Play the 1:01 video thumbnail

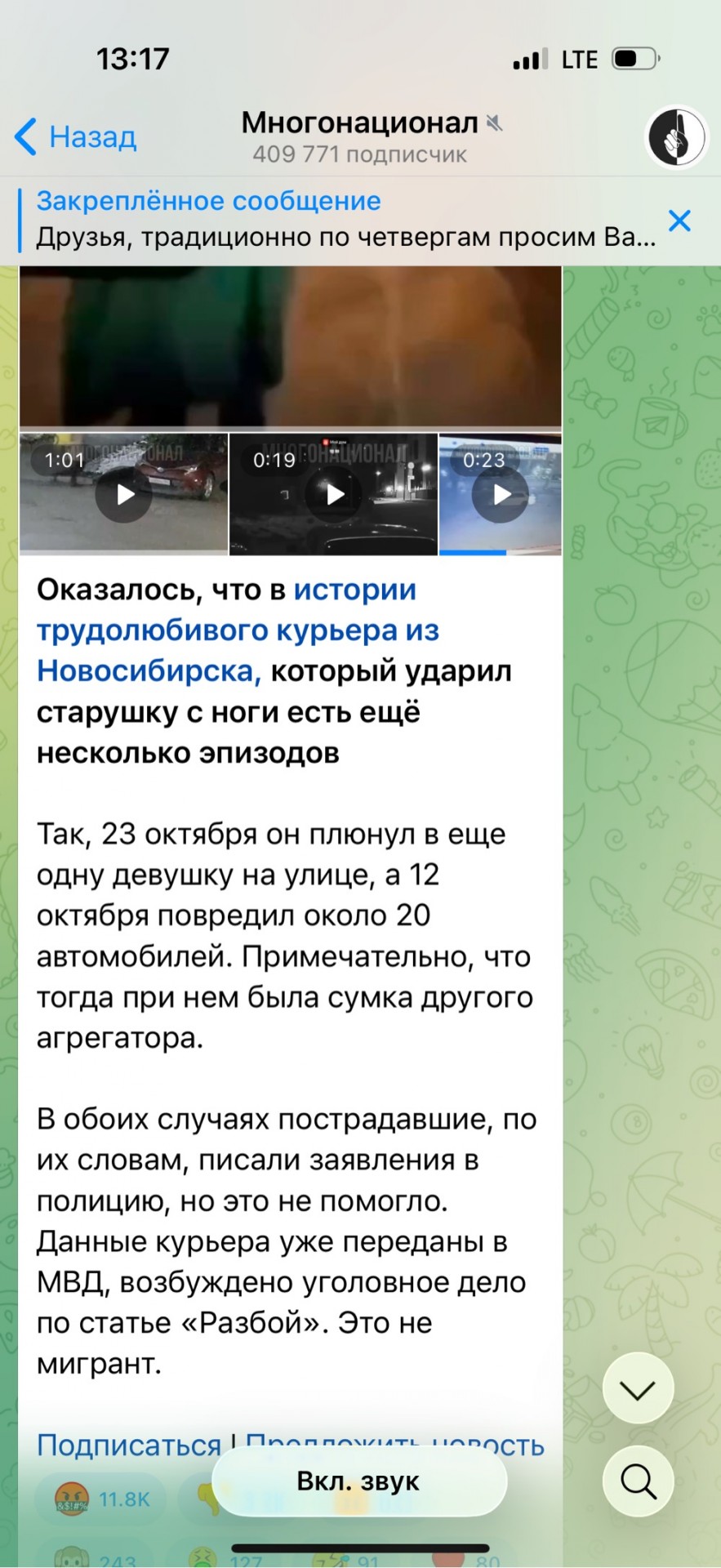pos(123,493)
